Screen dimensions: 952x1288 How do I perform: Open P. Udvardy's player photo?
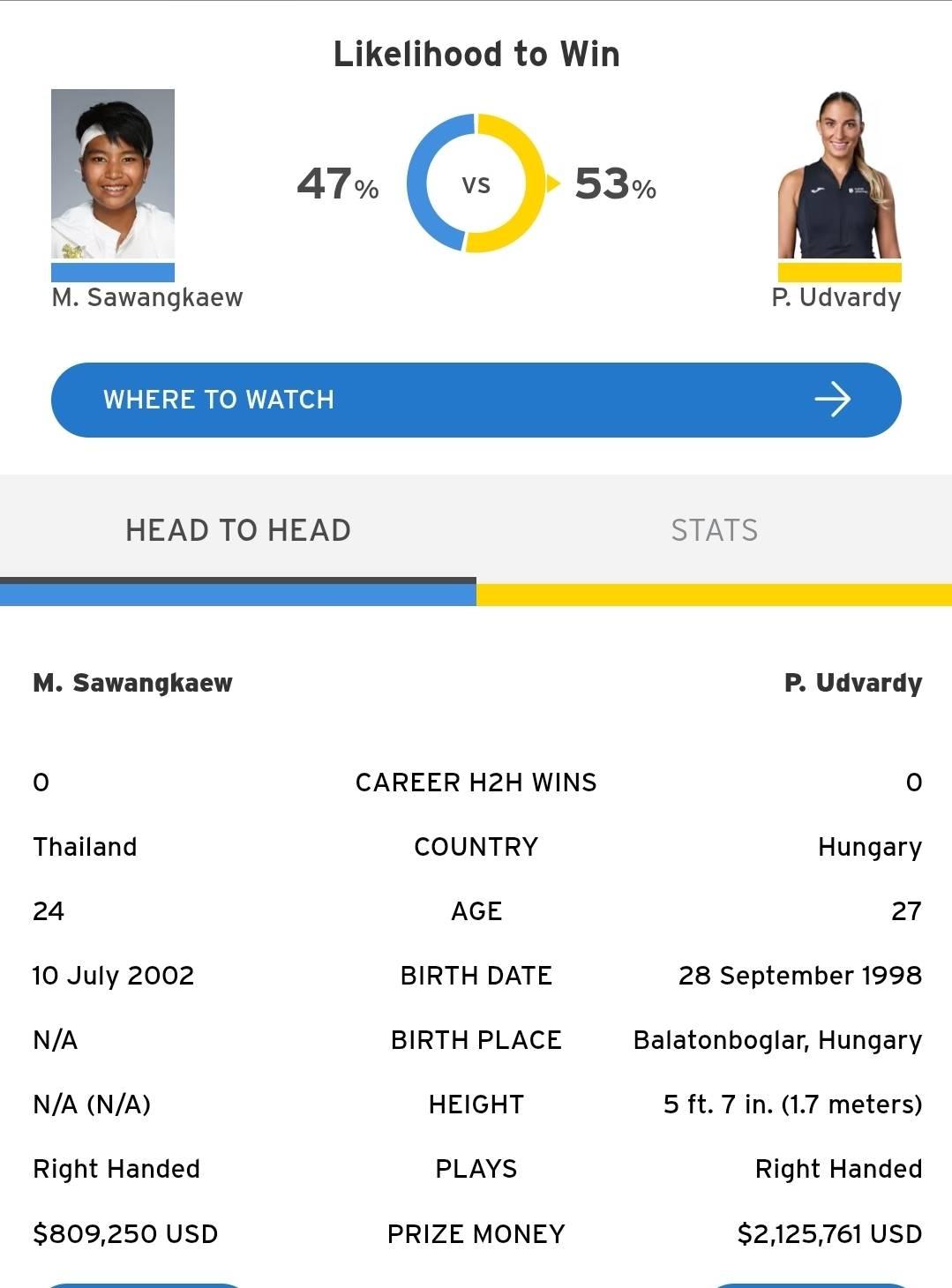point(839,174)
